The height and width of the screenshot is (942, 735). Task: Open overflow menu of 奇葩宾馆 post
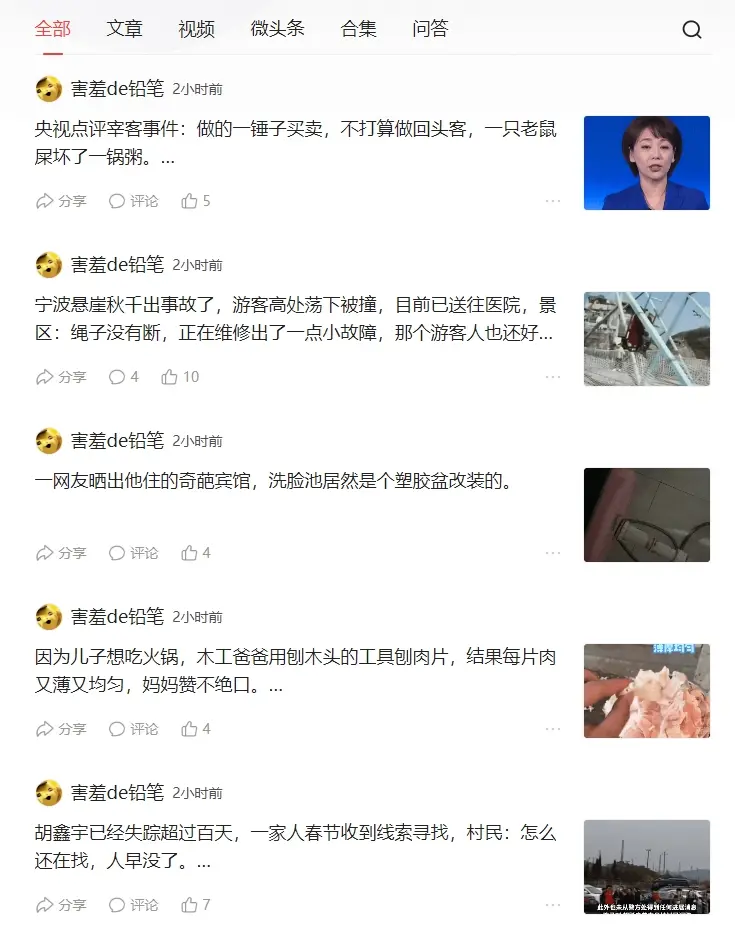pos(553,553)
